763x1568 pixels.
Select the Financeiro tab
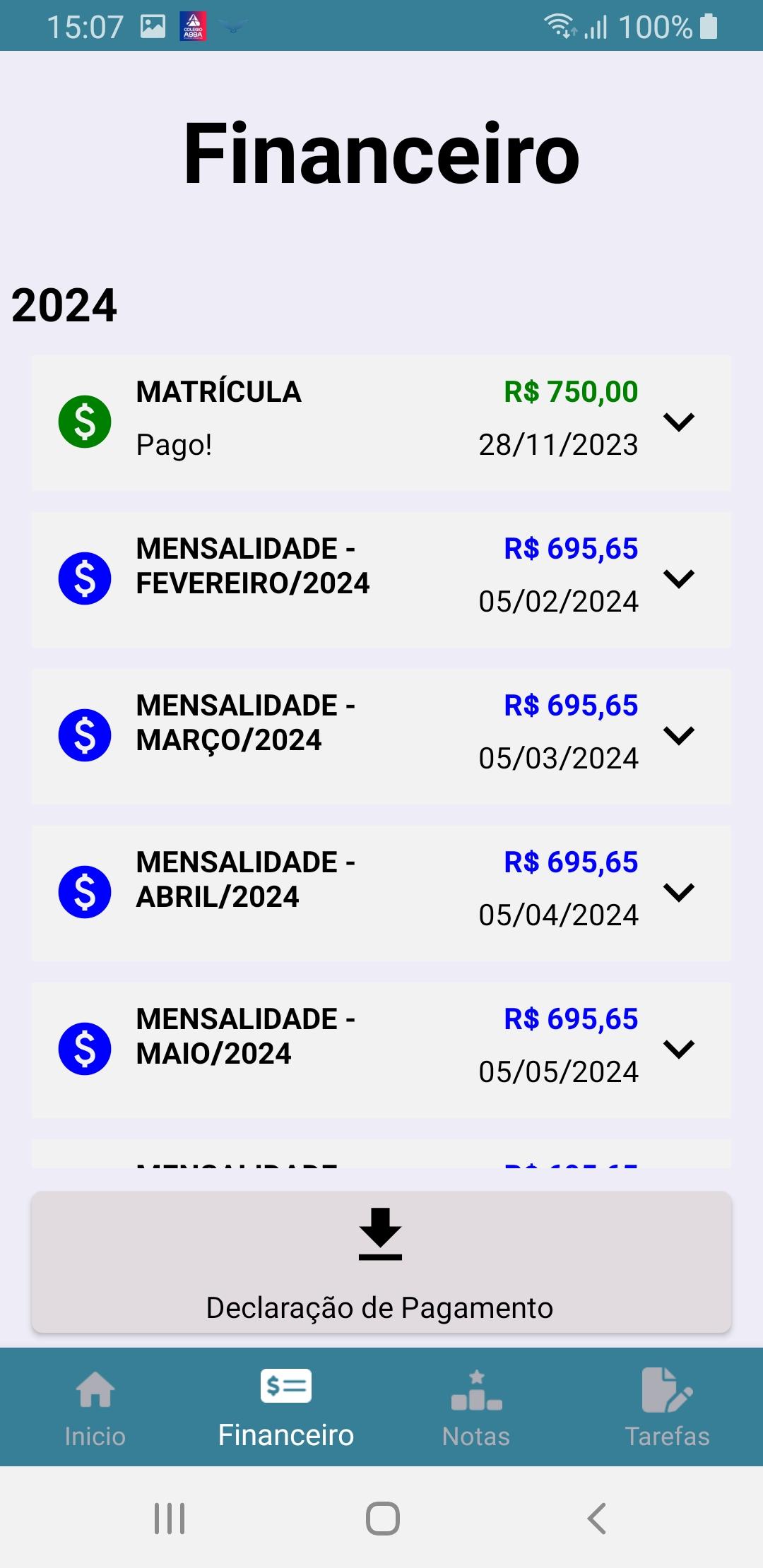pyautogui.click(x=286, y=1408)
